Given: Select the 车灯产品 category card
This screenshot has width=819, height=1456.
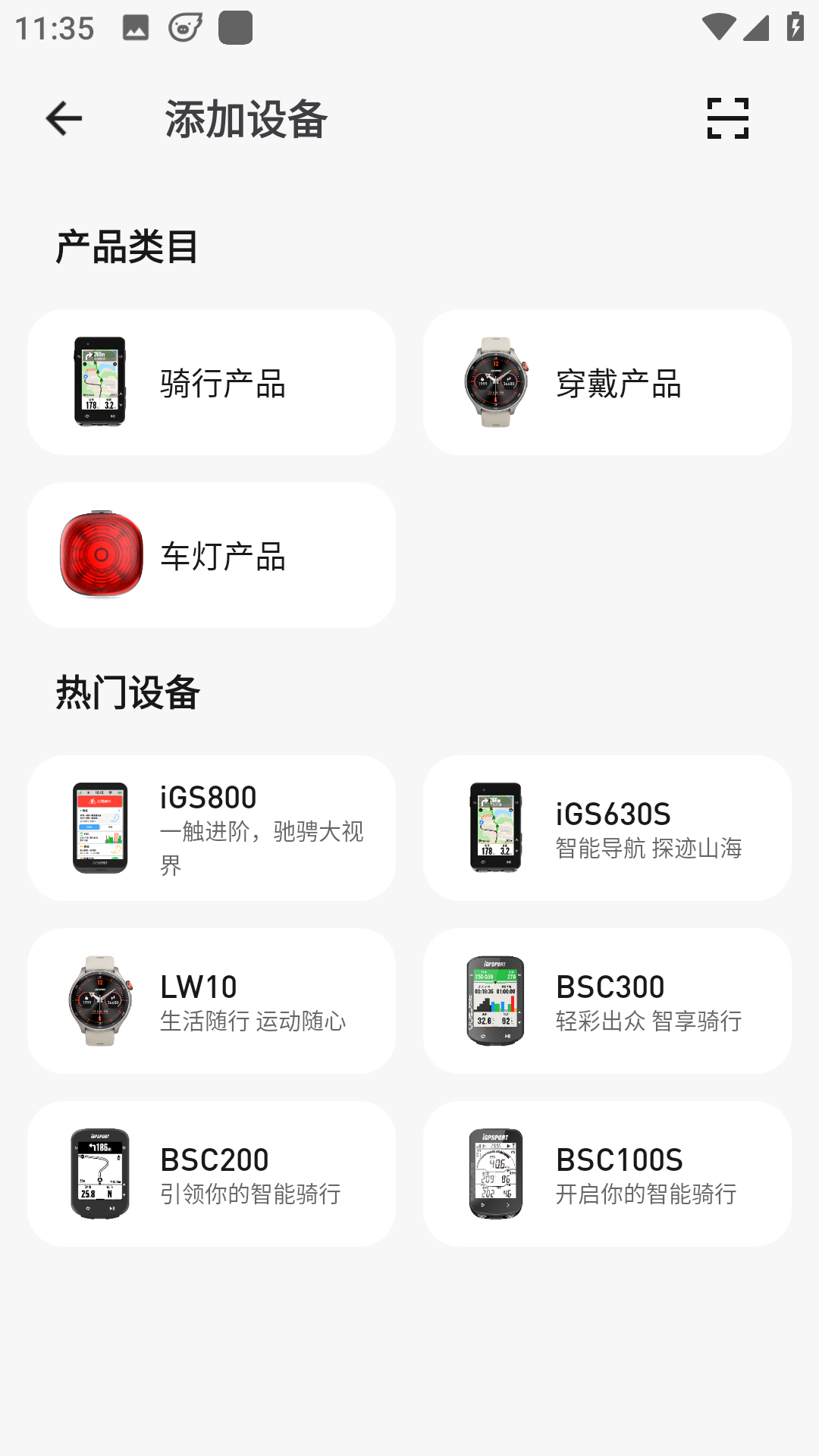Looking at the screenshot, I should 211,554.
